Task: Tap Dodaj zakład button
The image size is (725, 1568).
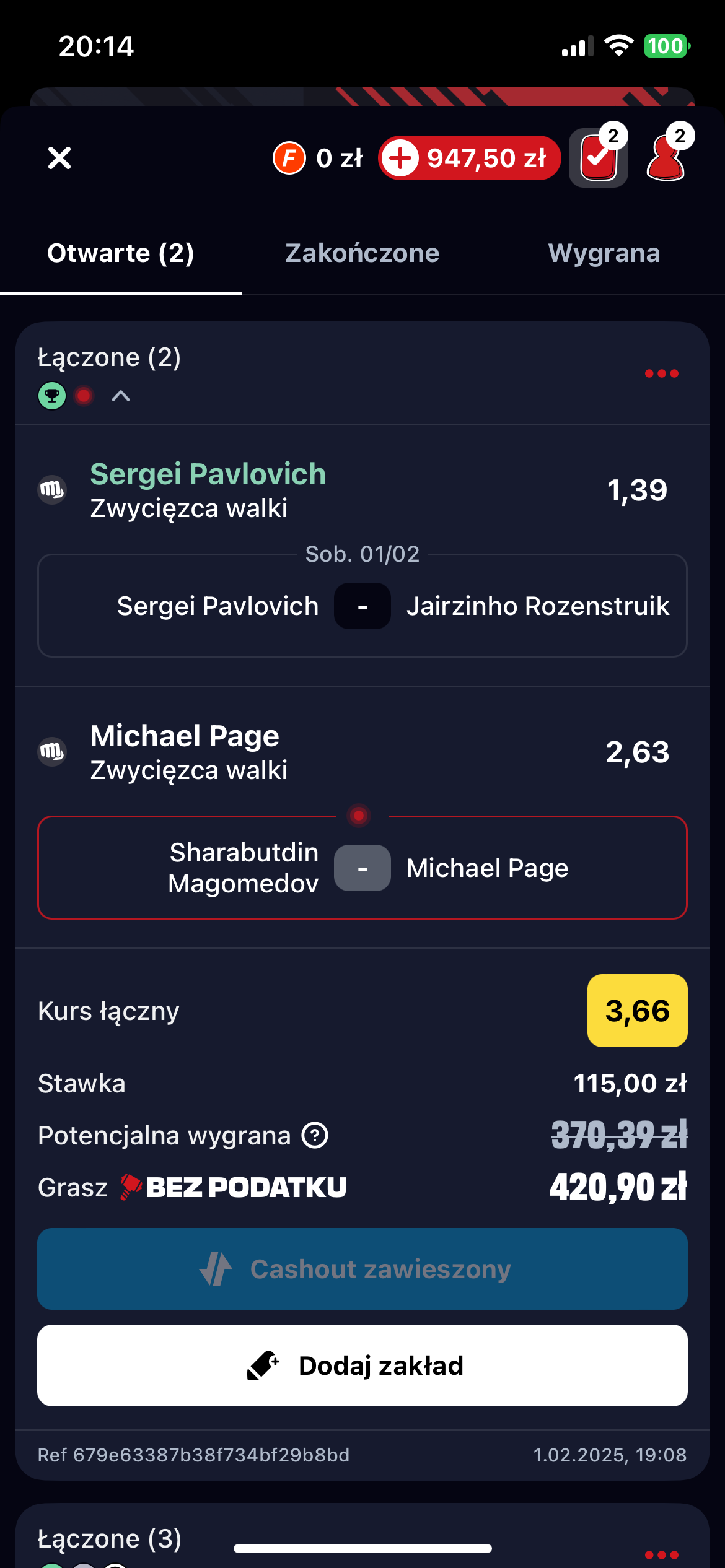Action: click(362, 1365)
